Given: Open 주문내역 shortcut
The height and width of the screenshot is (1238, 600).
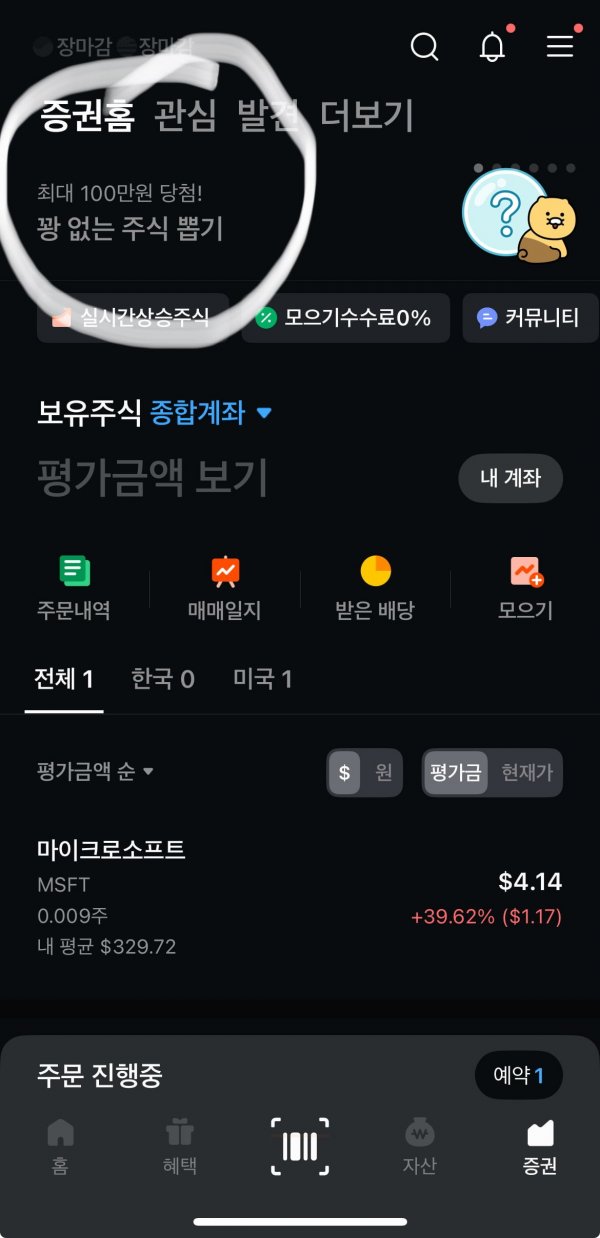Looking at the screenshot, I should 74,588.
